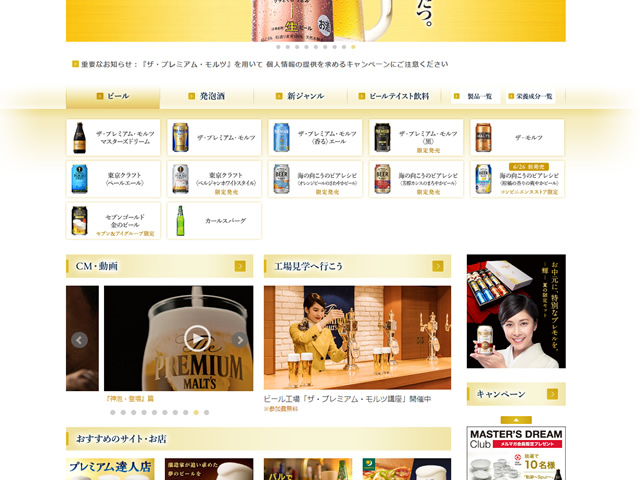Open the Master's Dream Club campaign banner
This screenshot has width=640, height=480.
click(515, 452)
